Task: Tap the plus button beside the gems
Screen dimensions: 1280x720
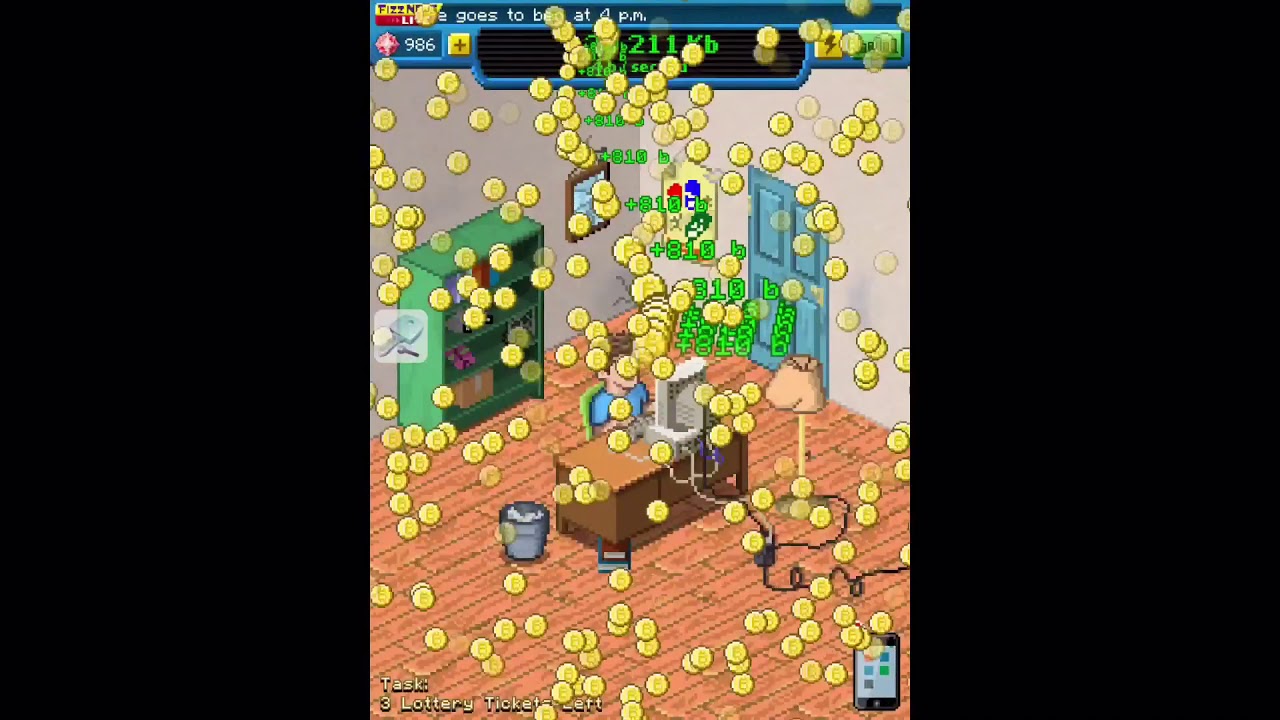Action: [x=459, y=45]
